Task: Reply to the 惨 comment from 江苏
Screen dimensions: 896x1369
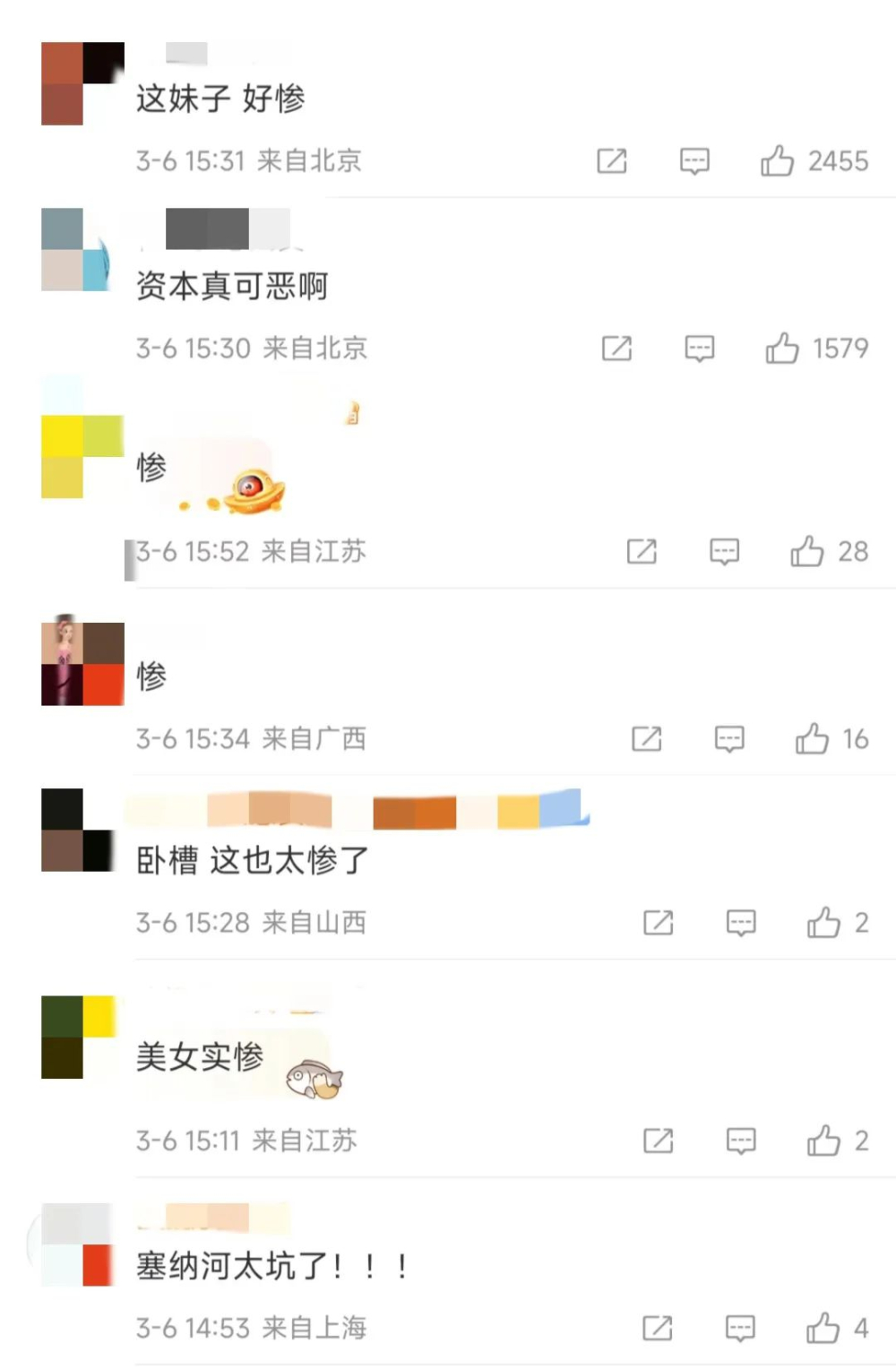Action: (x=724, y=552)
